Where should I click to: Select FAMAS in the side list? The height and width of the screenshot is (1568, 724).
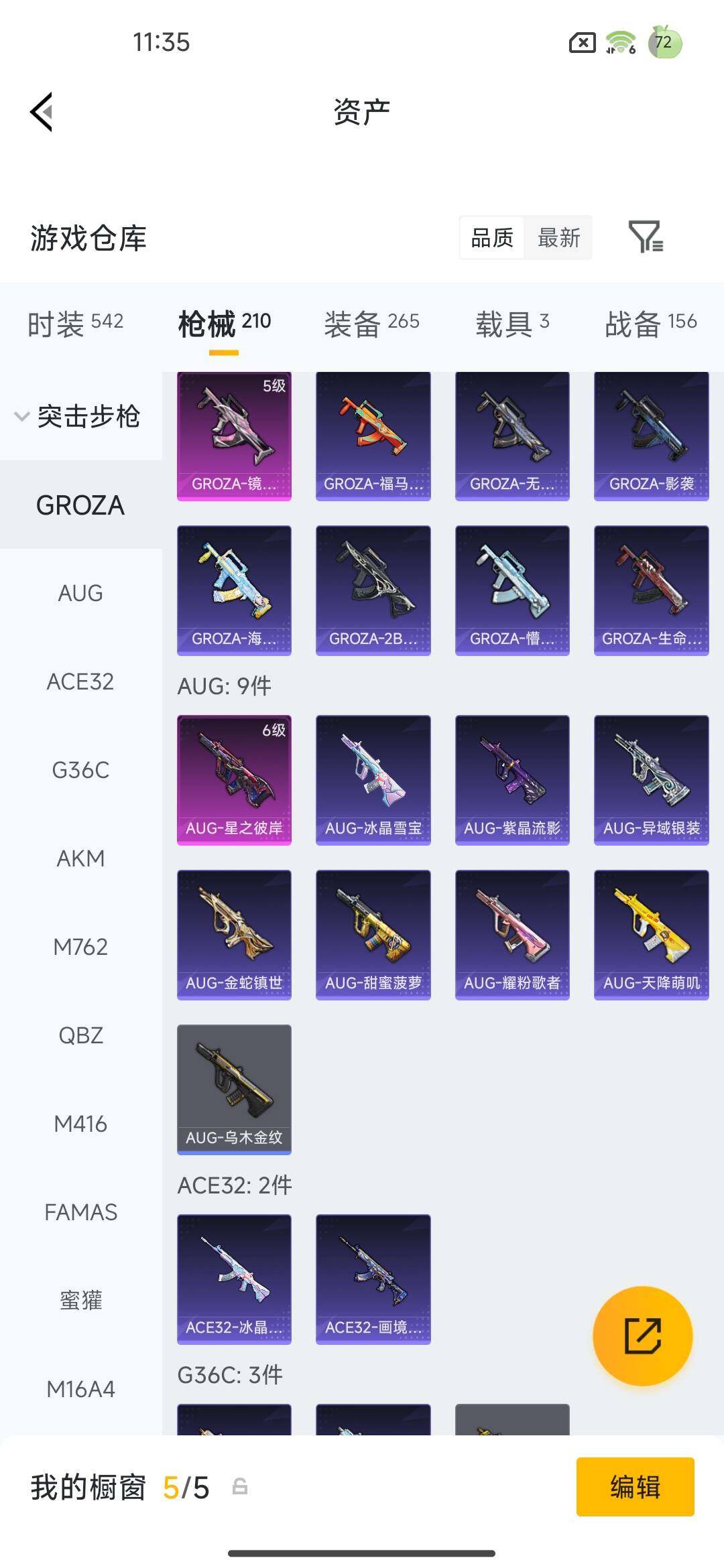pyautogui.click(x=80, y=1212)
